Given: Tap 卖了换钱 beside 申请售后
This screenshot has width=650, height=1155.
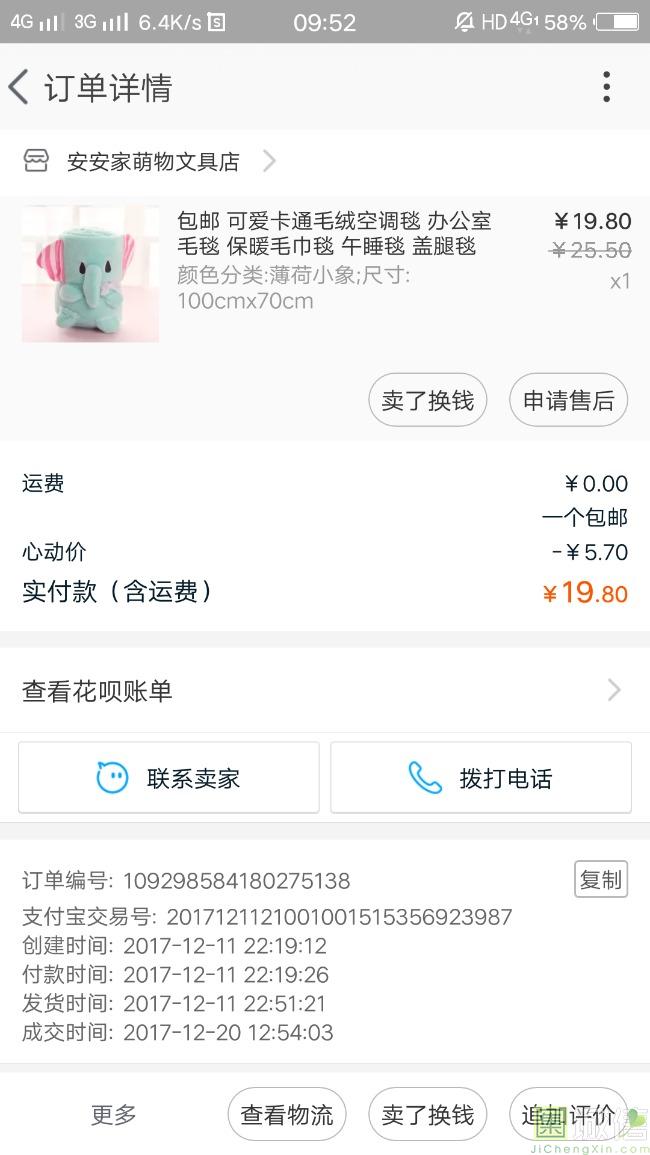Looking at the screenshot, I should [x=428, y=401].
